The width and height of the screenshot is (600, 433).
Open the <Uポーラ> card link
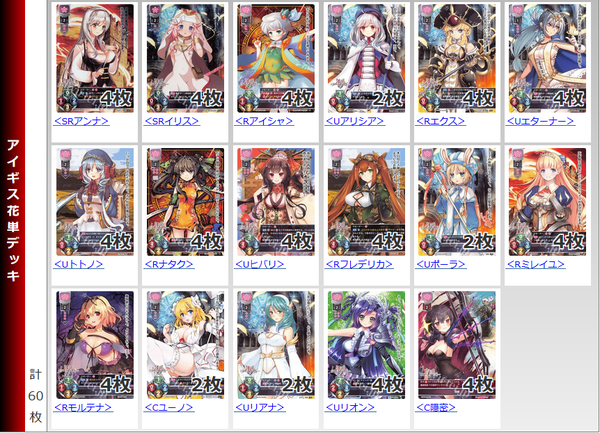(443, 264)
